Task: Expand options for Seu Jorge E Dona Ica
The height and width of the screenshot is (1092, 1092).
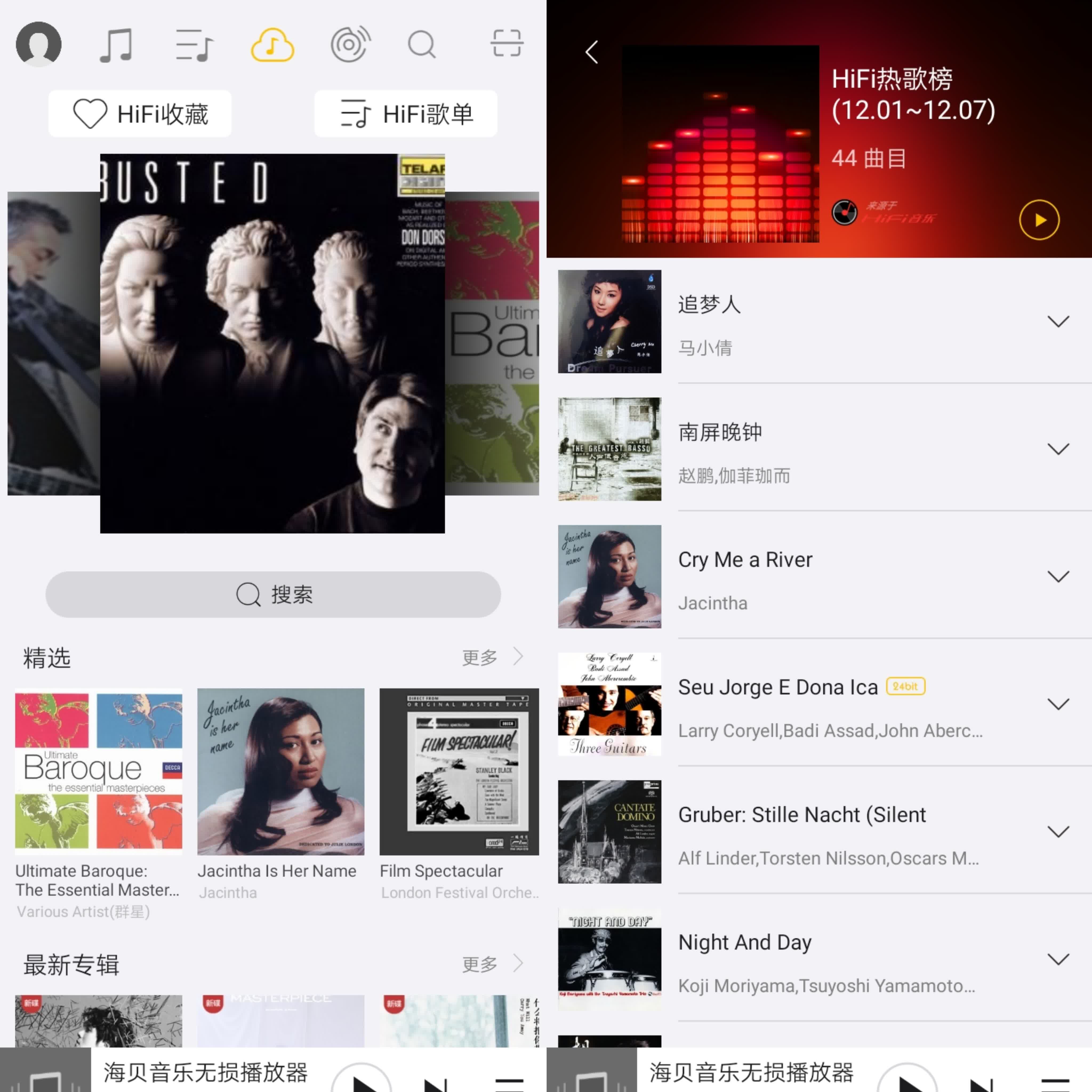Action: [1058, 704]
